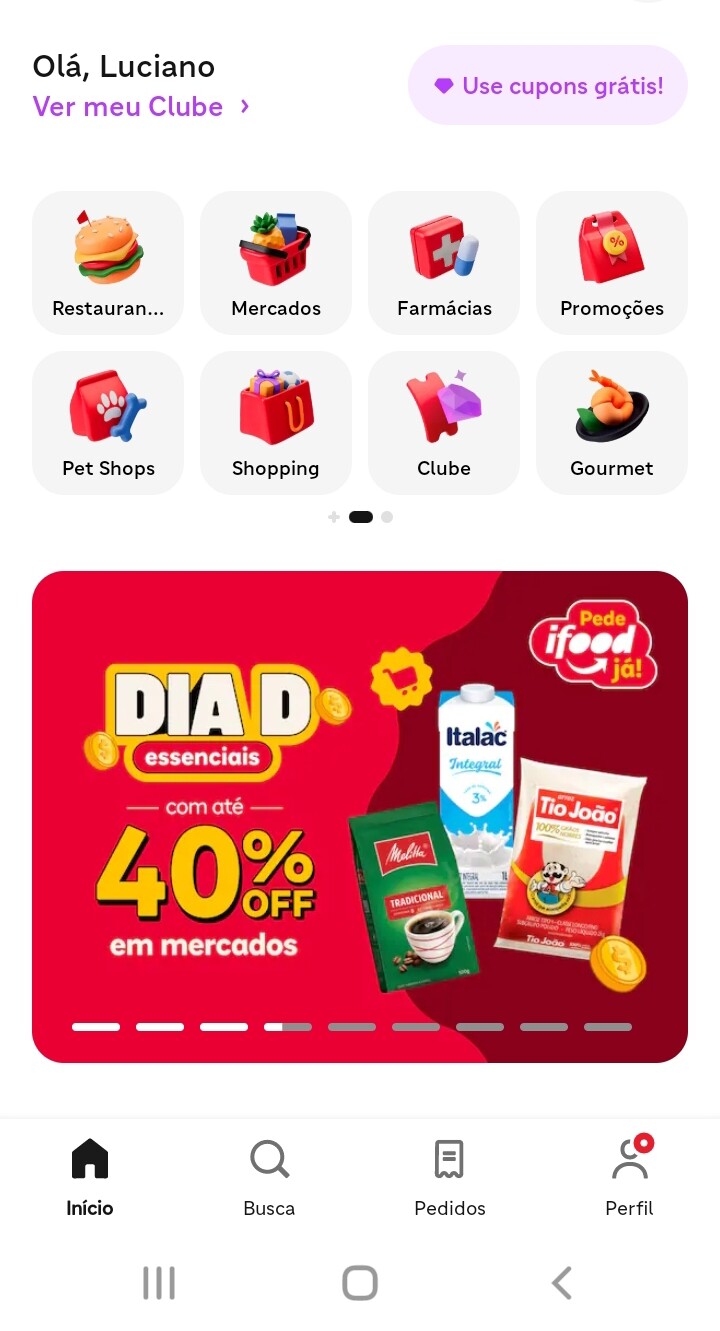Open the Dia D 40% OFF banner
This screenshot has height=1331, width=720.
(x=360, y=816)
